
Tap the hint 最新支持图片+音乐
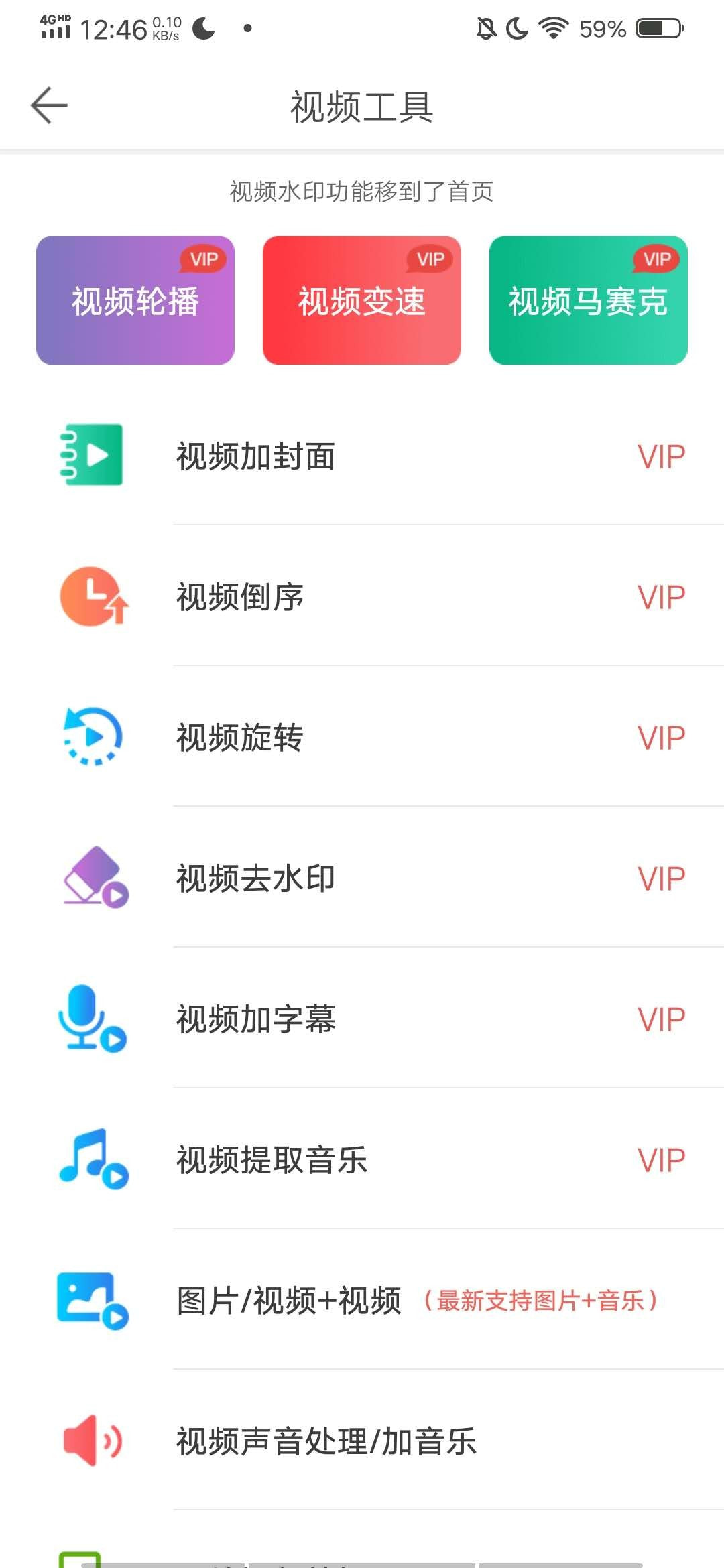tap(544, 1300)
